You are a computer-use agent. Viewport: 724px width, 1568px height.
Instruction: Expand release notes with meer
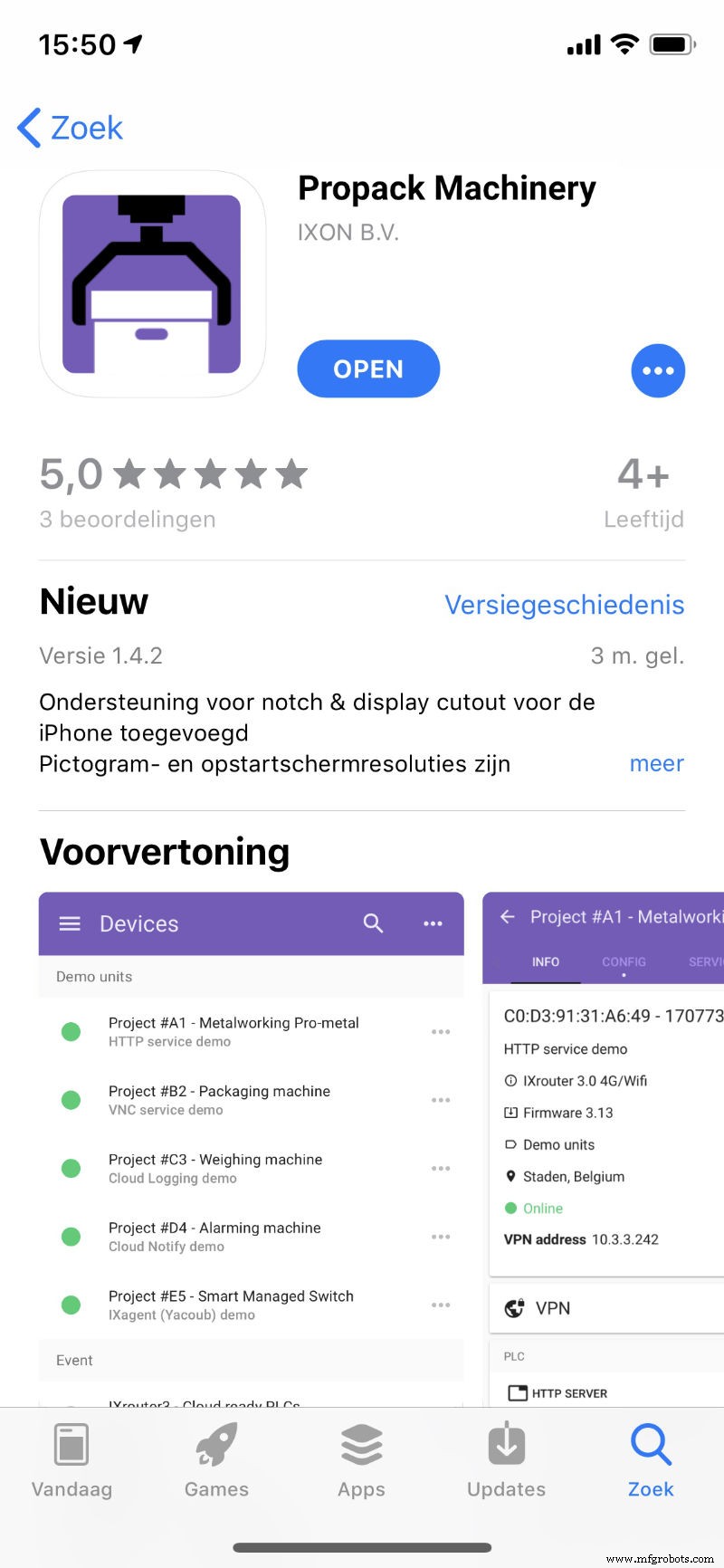tap(656, 763)
